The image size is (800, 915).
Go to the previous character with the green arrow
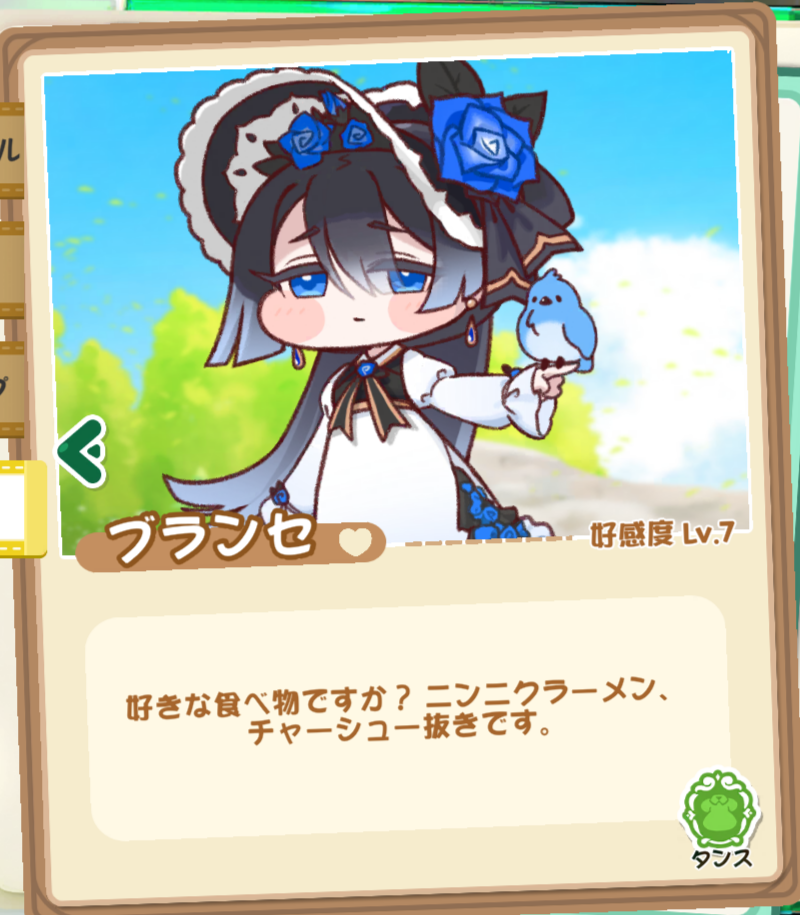coord(82,452)
